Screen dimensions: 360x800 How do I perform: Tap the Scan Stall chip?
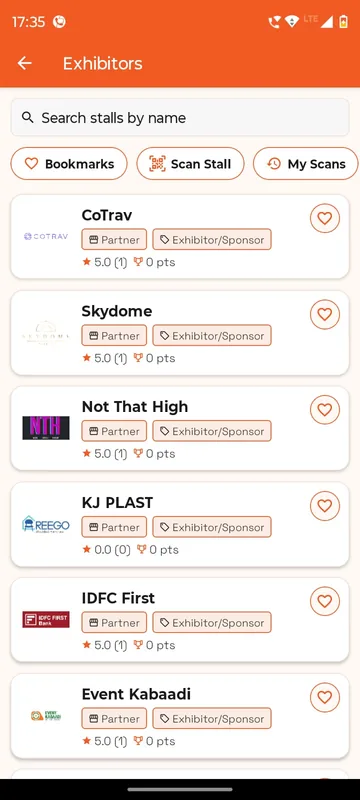[190, 164]
